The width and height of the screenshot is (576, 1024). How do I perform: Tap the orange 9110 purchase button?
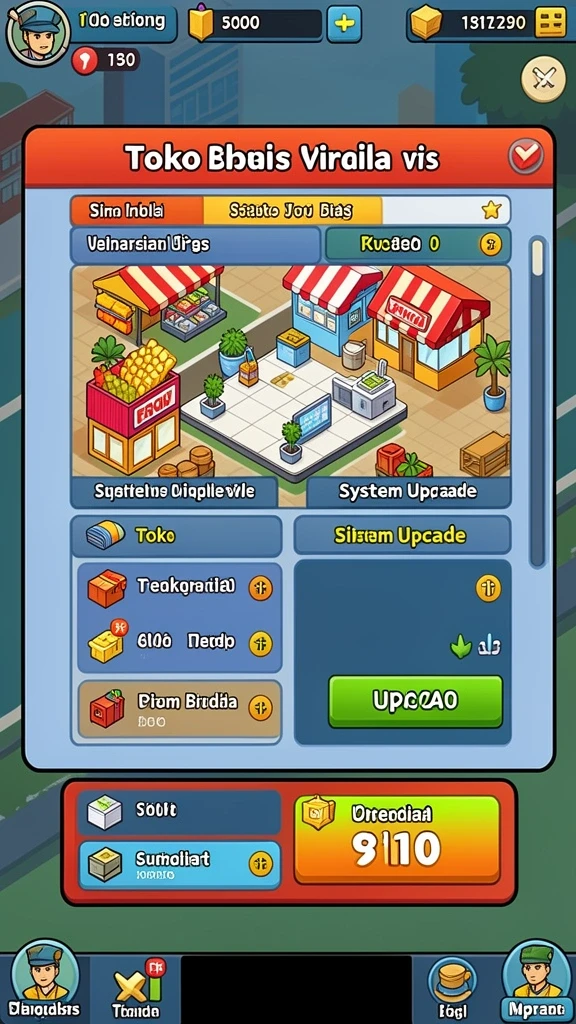397,839
